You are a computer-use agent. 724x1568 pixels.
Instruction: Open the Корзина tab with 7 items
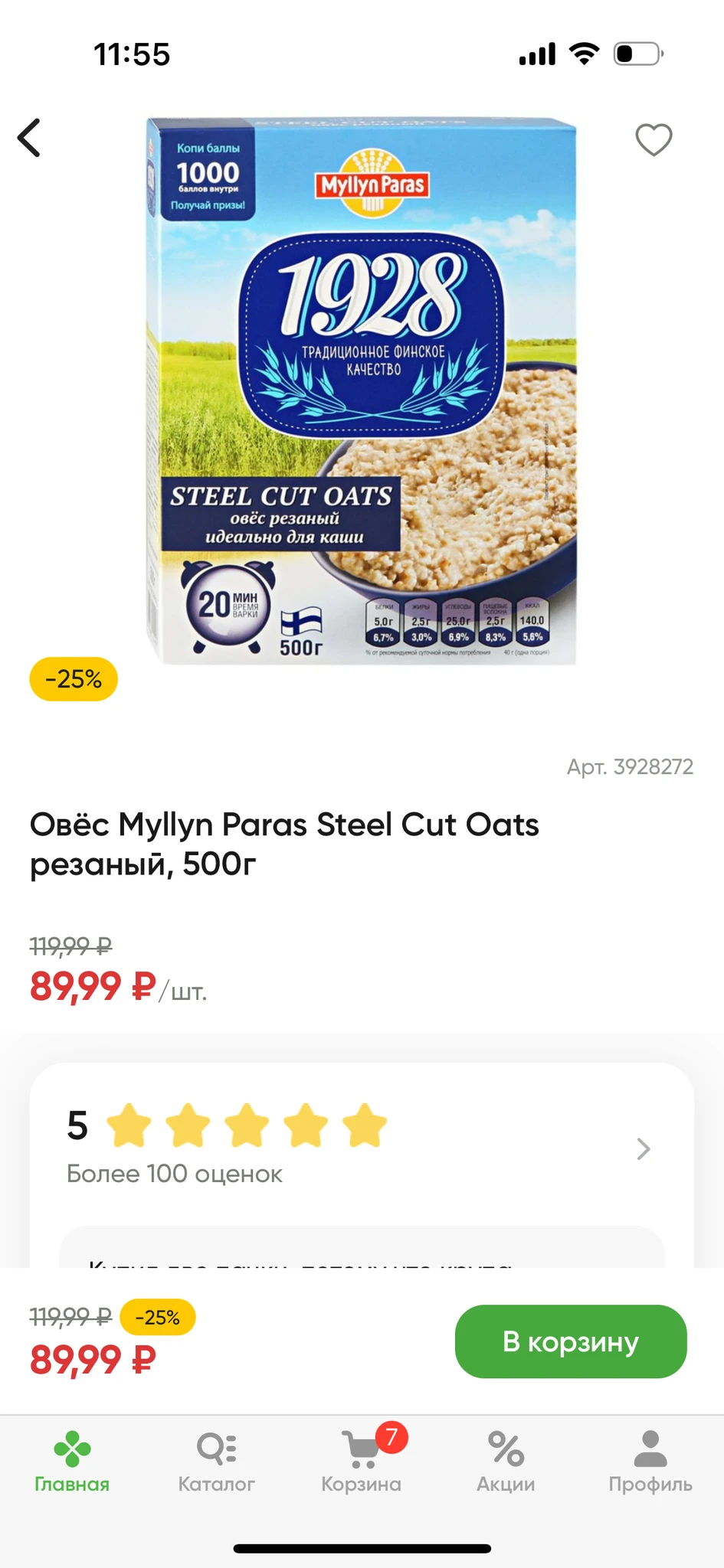[x=362, y=1462]
